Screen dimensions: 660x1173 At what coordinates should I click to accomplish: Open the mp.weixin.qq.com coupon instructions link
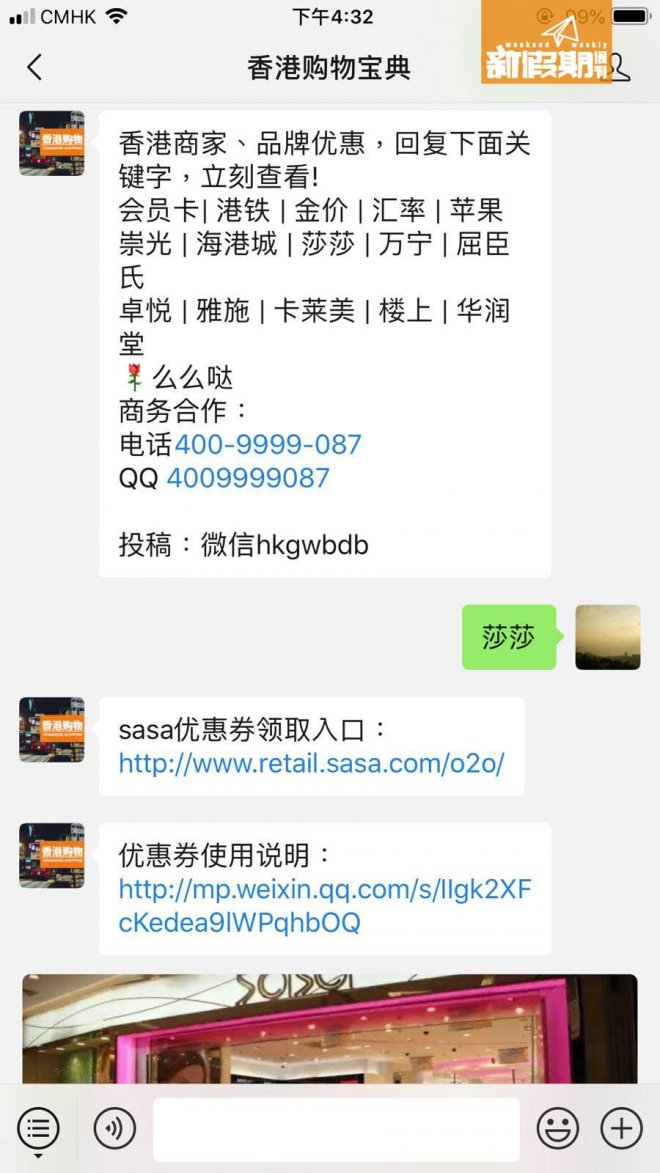[x=325, y=906]
